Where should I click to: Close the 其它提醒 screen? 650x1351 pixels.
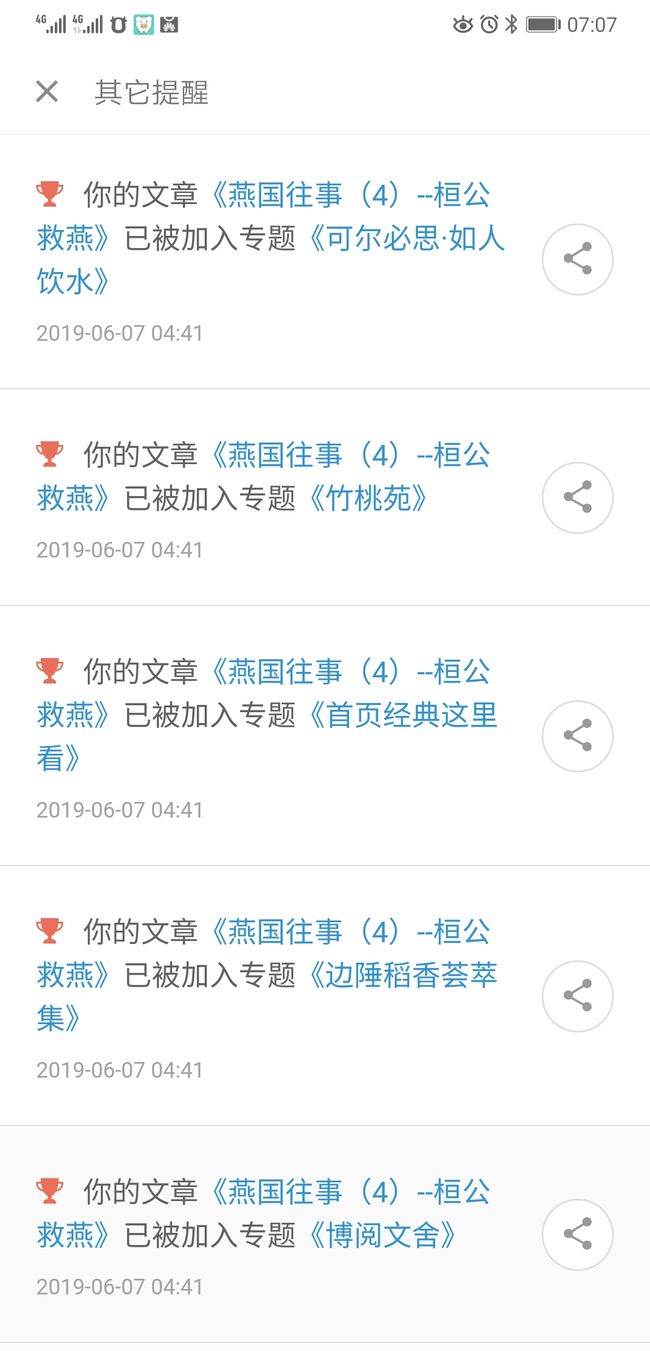(x=47, y=92)
